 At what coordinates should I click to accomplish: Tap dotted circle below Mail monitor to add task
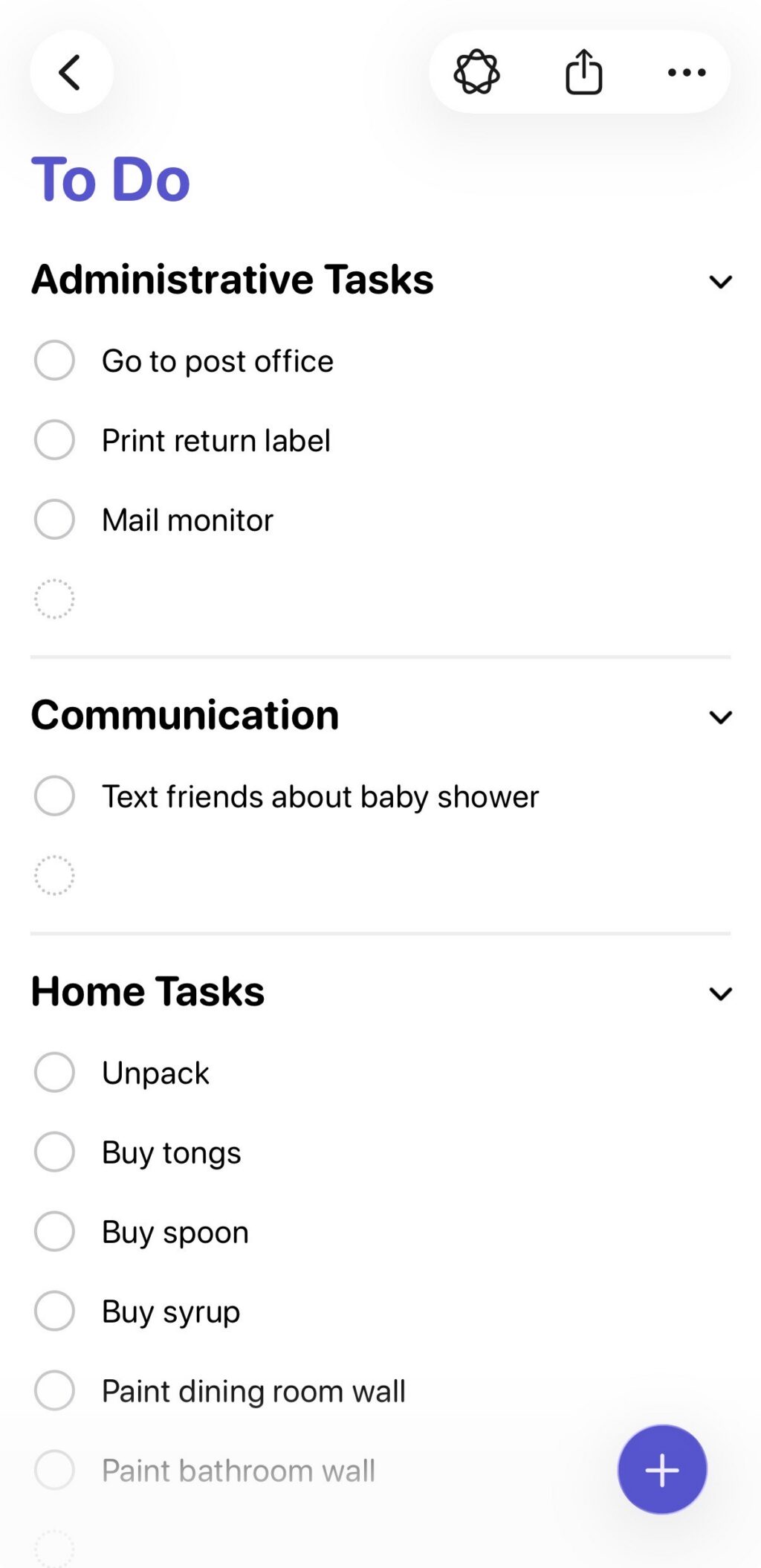[54, 599]
